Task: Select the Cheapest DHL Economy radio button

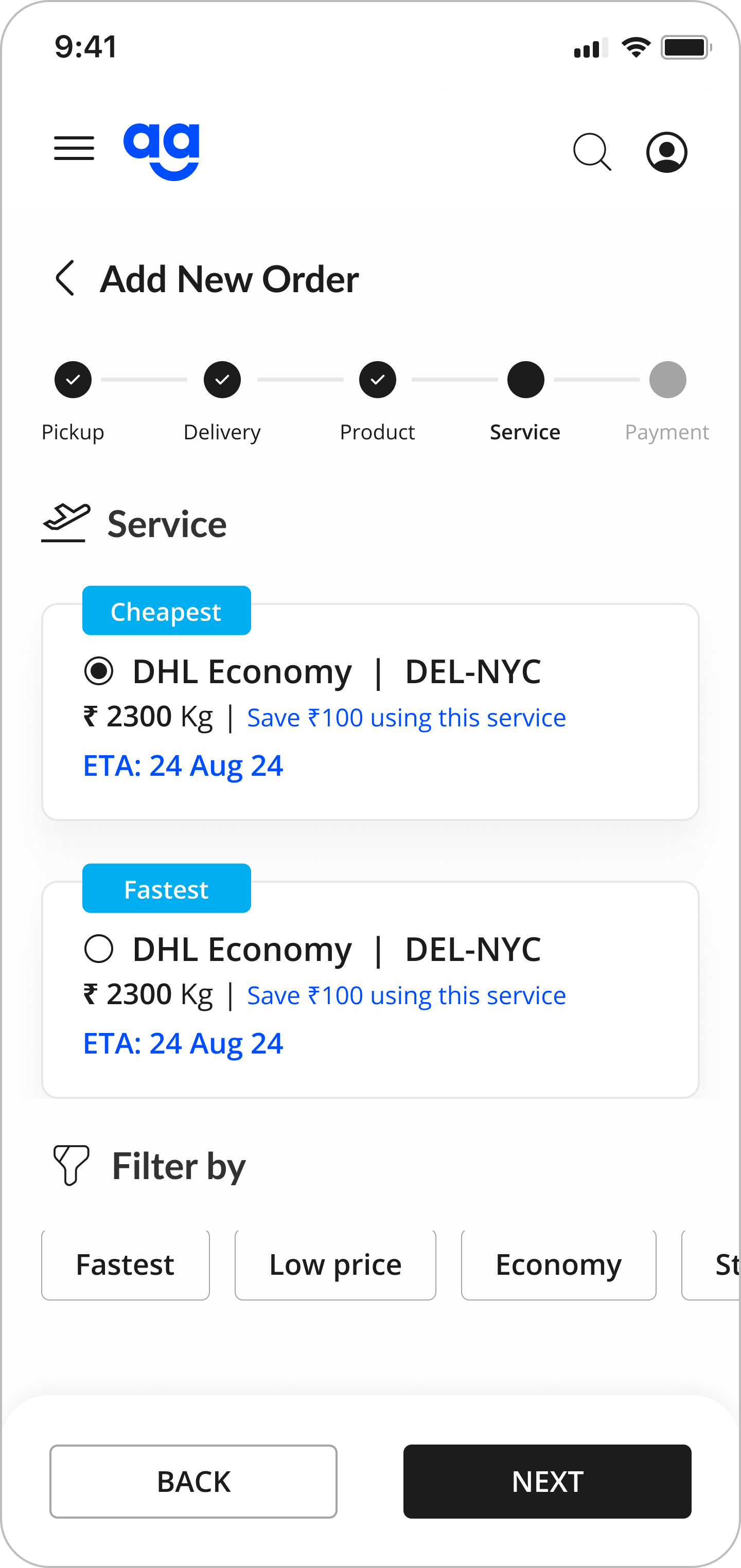Action: click(x=99, y=671)
